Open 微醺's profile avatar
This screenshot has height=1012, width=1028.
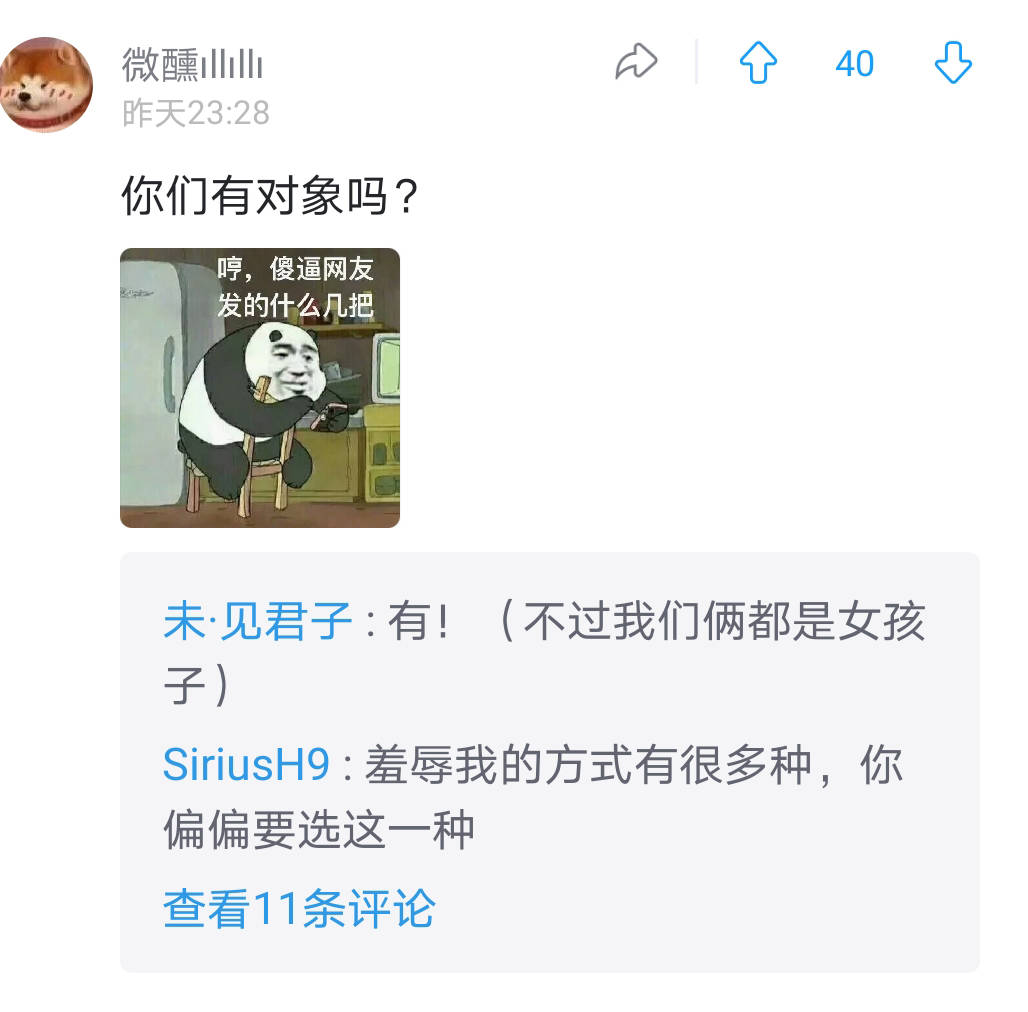[46, 84]
